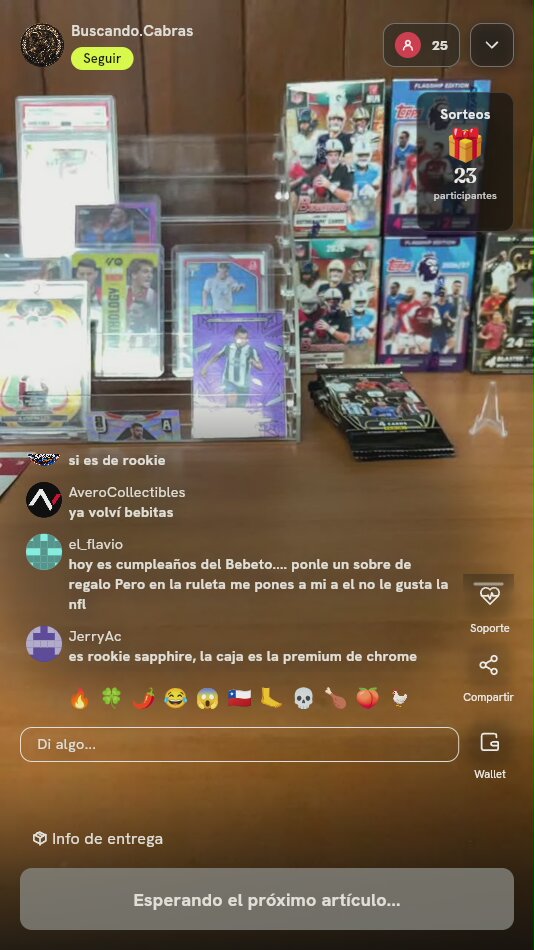Screen dimensions: 534x950
Task: Send the Chile flag emoji
Action: [x=239, y=699]
